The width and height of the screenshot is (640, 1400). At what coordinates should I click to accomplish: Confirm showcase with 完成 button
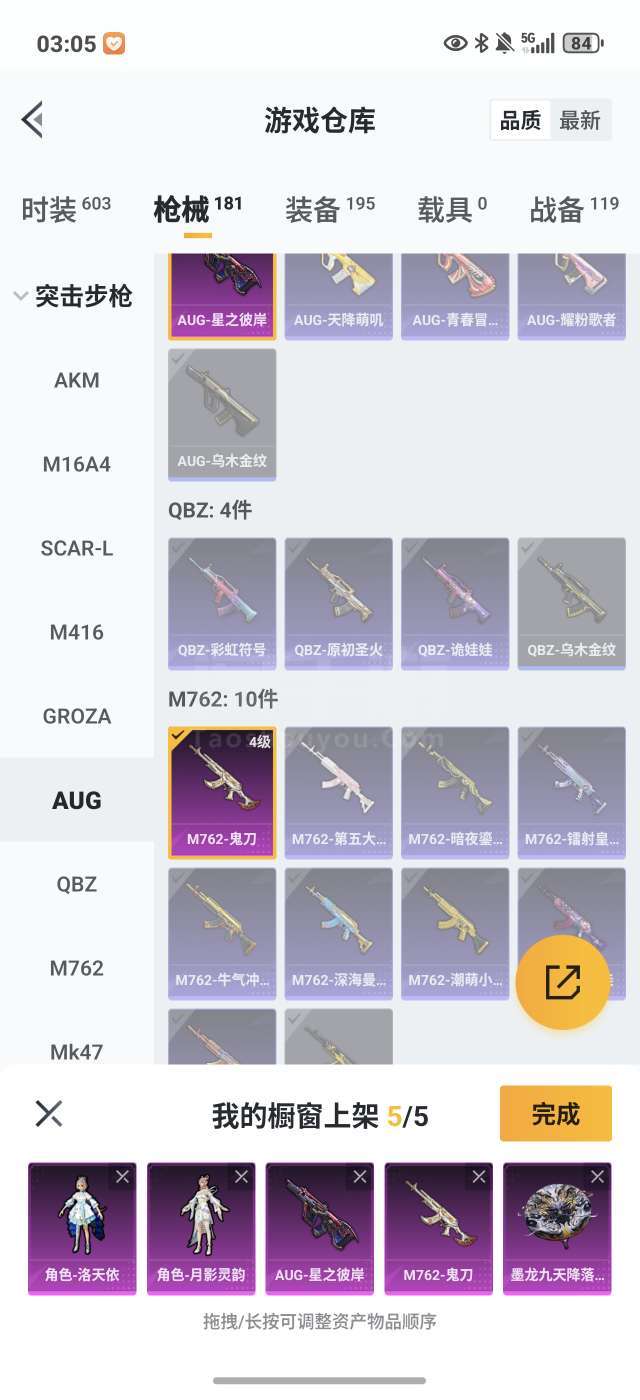pos(555,1114)
